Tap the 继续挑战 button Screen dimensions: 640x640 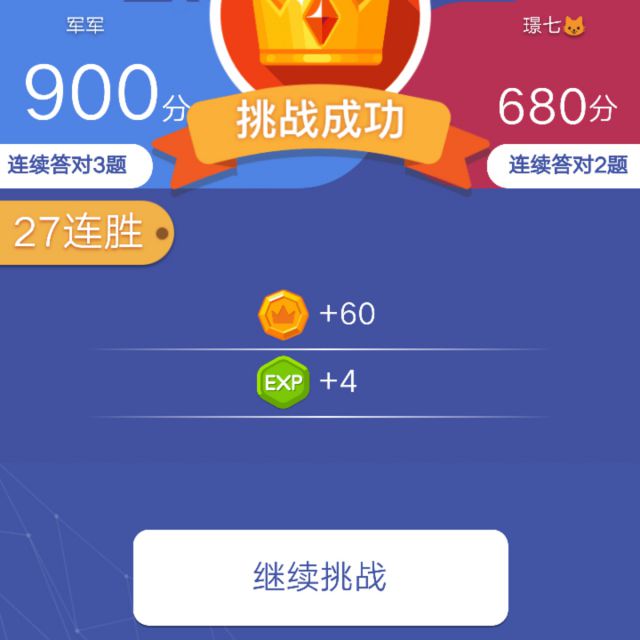320,577
